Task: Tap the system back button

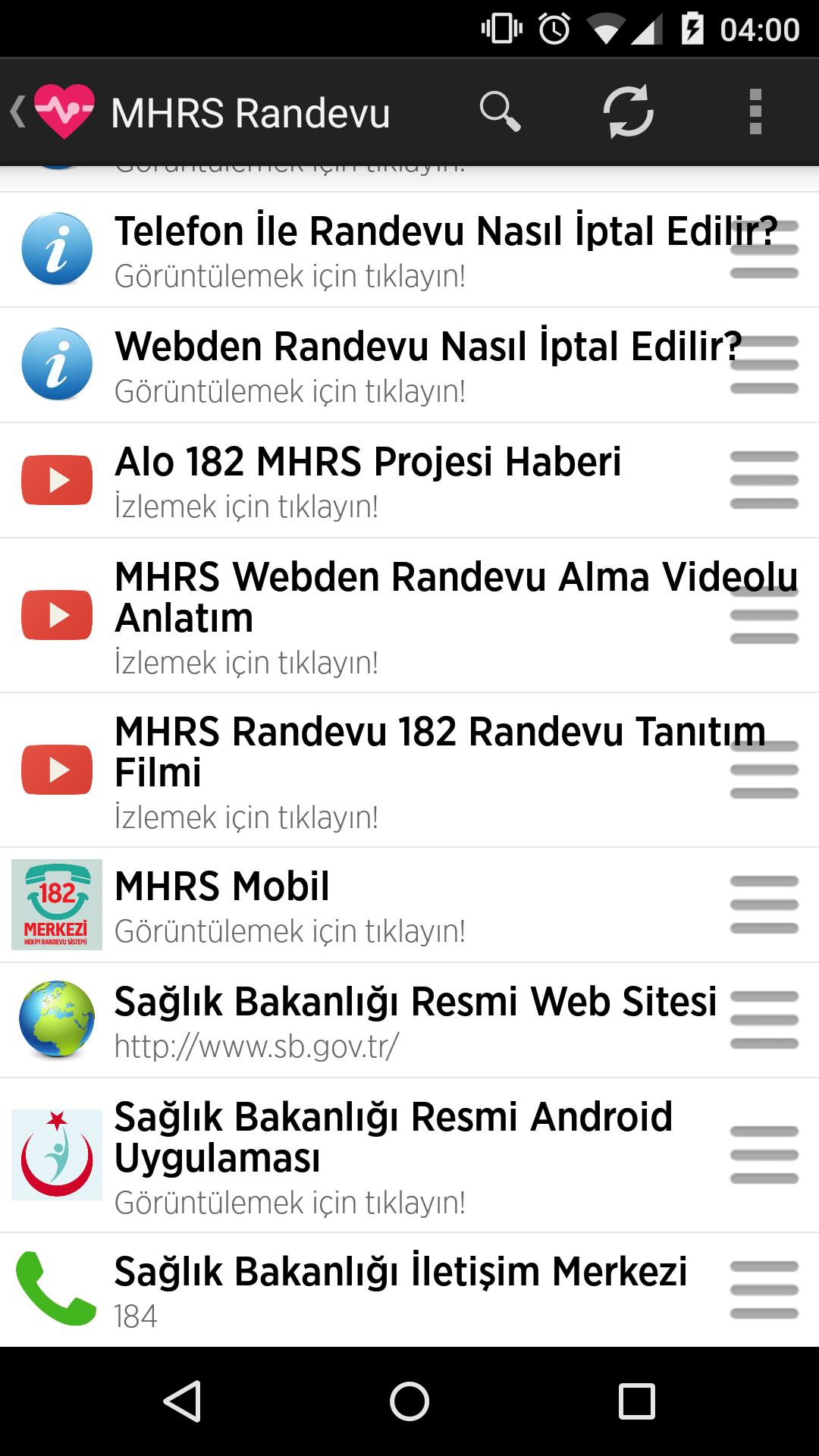Action: click(x=182, y=1401)
